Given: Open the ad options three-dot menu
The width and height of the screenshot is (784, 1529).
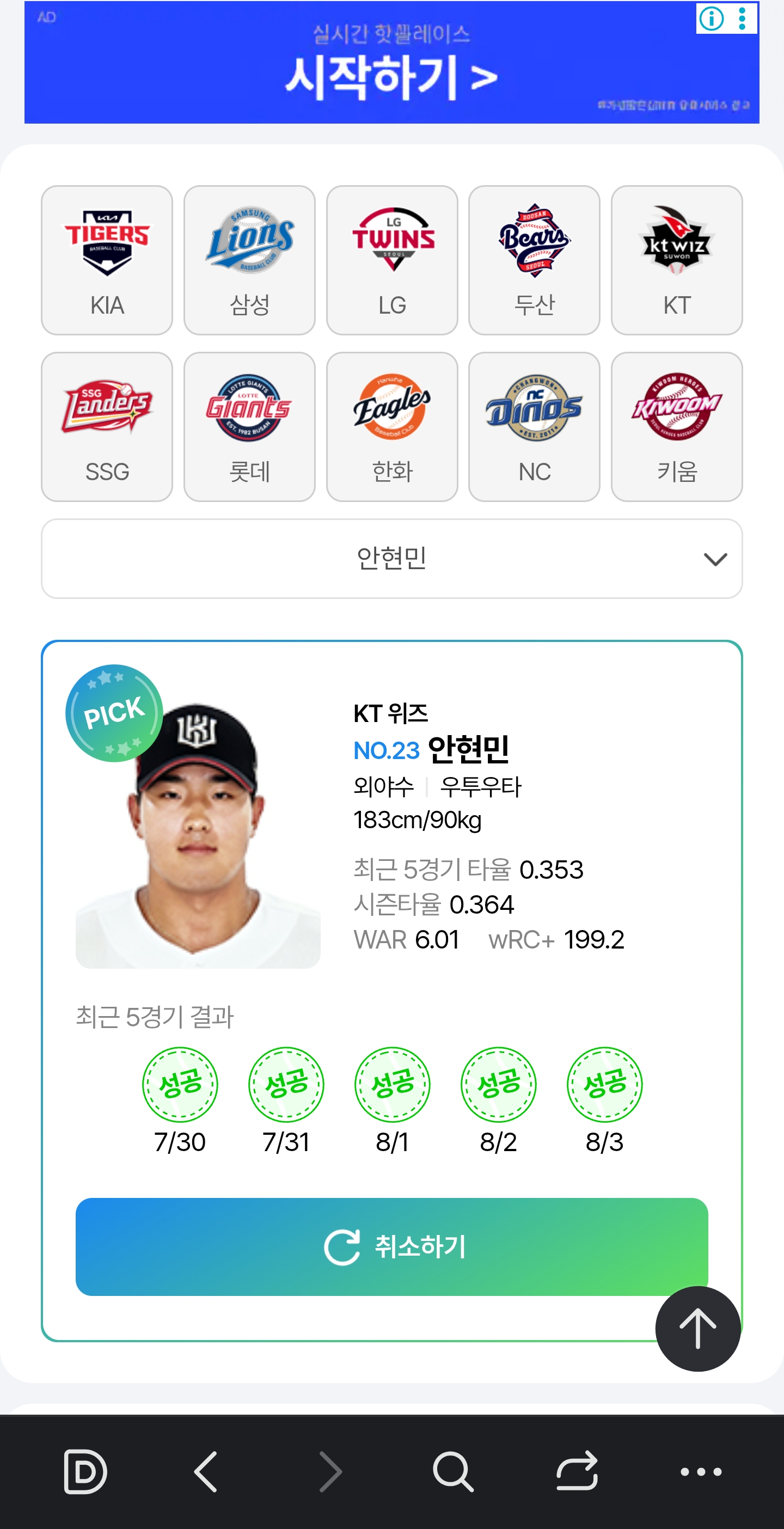Looking at the screenshot, I should (x=742, y=19).
